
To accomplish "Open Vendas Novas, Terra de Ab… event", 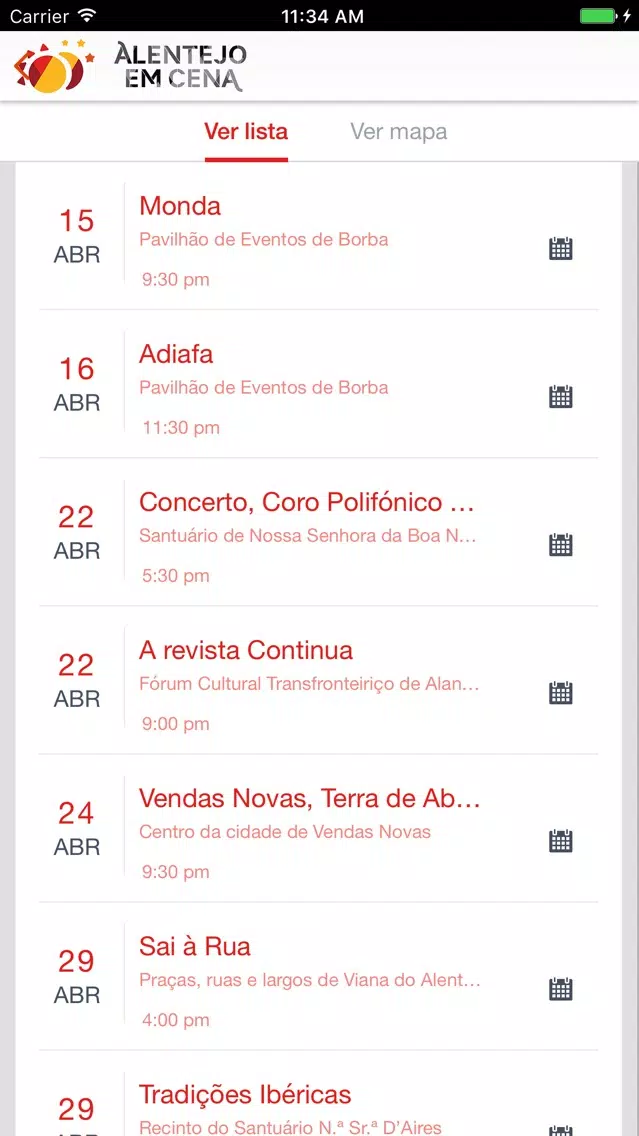I will tap(319, 829).
